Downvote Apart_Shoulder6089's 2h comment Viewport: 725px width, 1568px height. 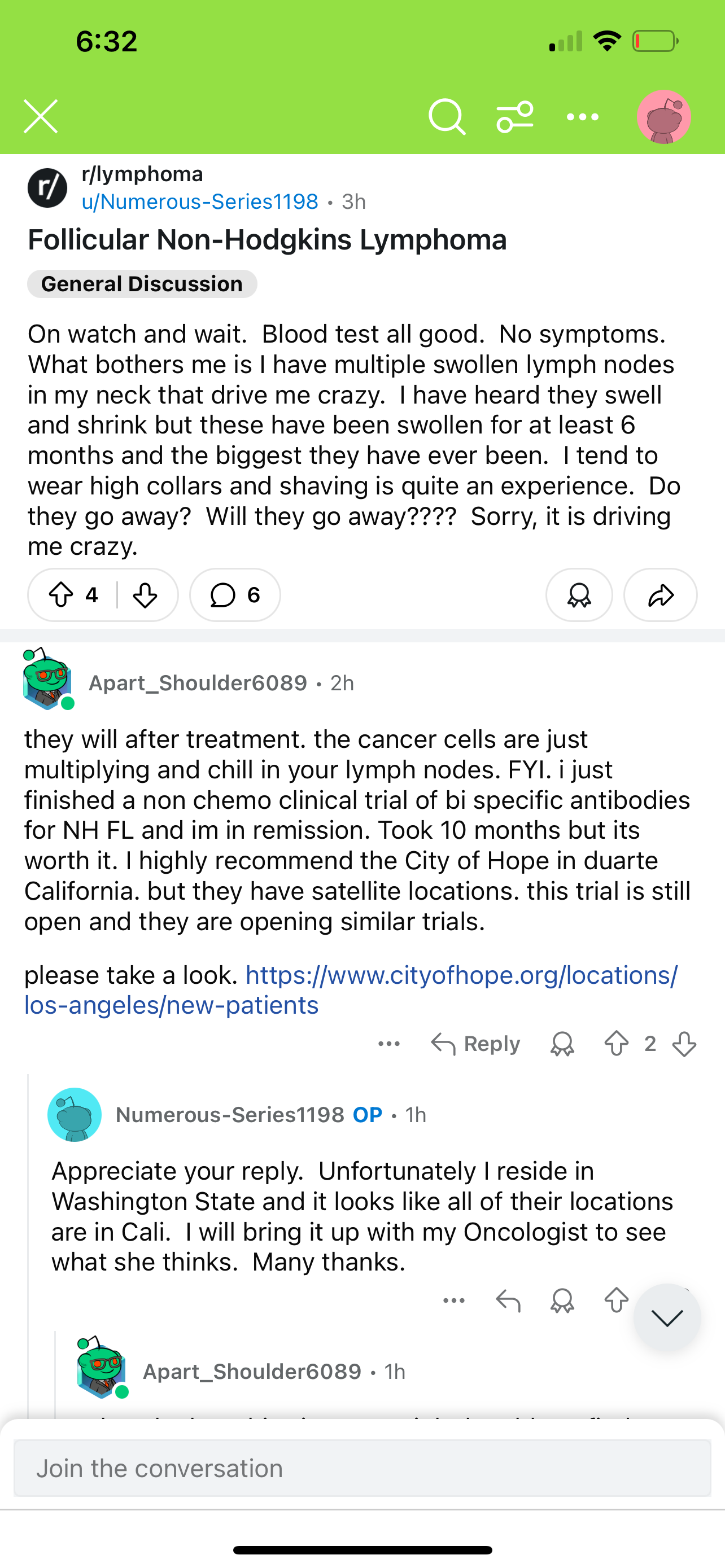[x=684, y=1043]
